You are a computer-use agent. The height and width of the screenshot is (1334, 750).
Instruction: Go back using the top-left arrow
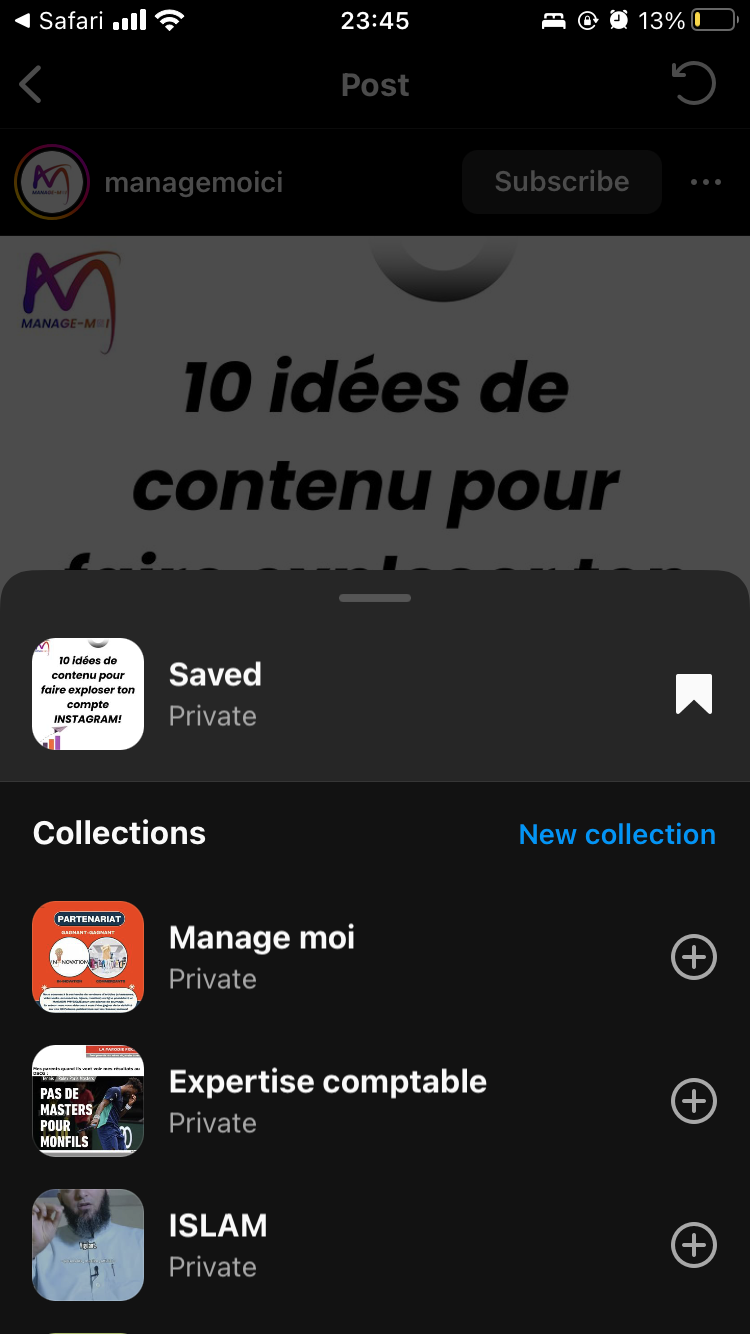[31, 85]
